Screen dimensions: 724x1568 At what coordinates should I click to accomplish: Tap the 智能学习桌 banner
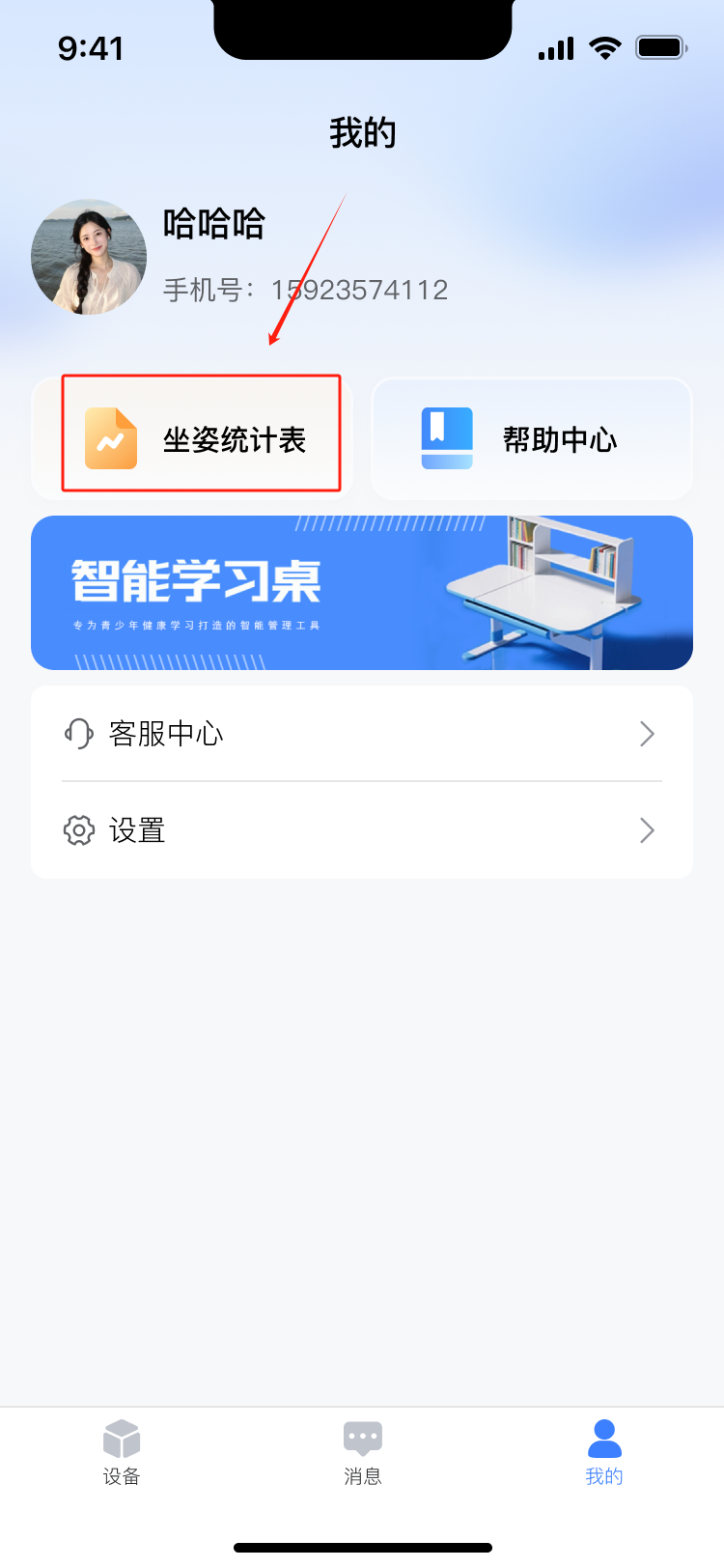362,593
